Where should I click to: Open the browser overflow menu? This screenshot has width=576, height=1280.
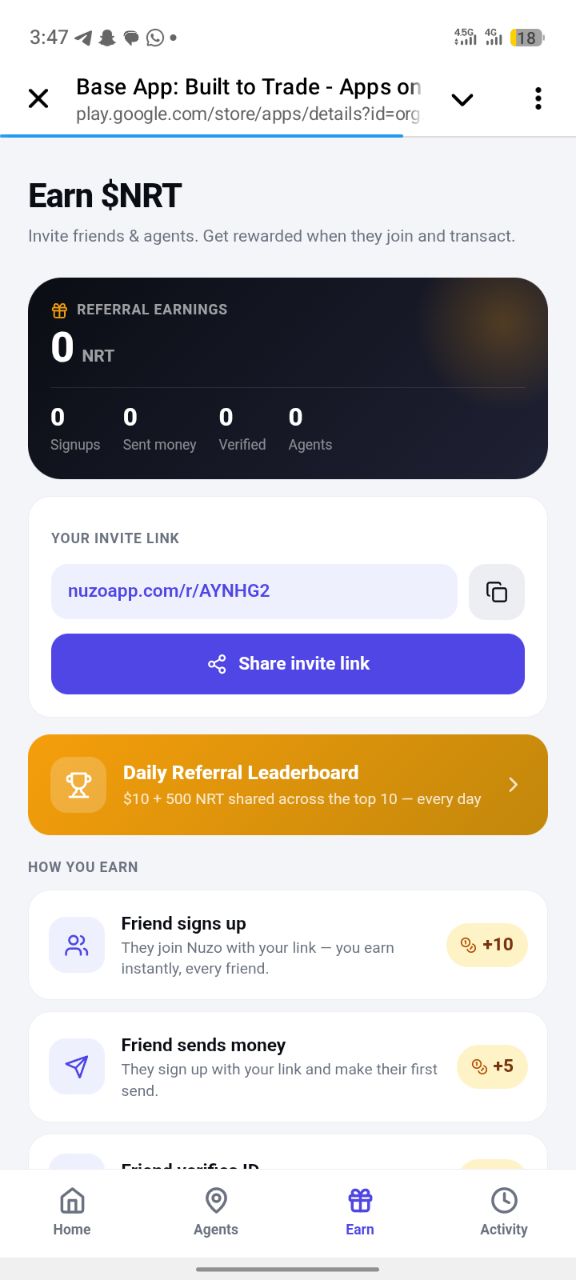click(x=538, y=98)
